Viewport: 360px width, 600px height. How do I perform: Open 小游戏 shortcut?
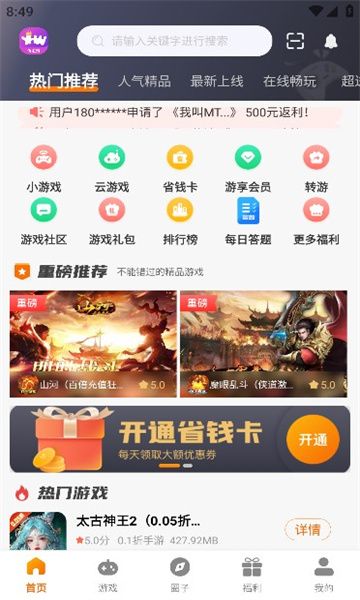44,168
